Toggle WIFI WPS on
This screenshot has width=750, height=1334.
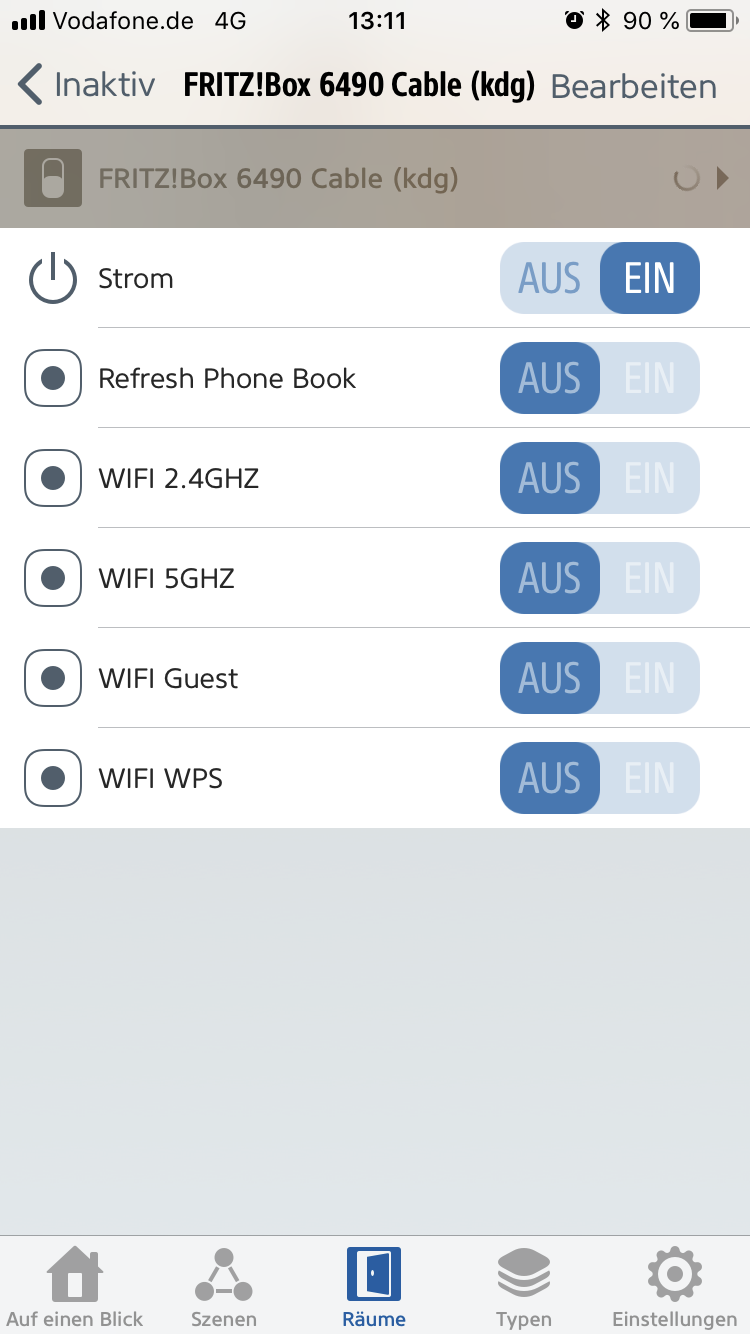click(649, 778)
